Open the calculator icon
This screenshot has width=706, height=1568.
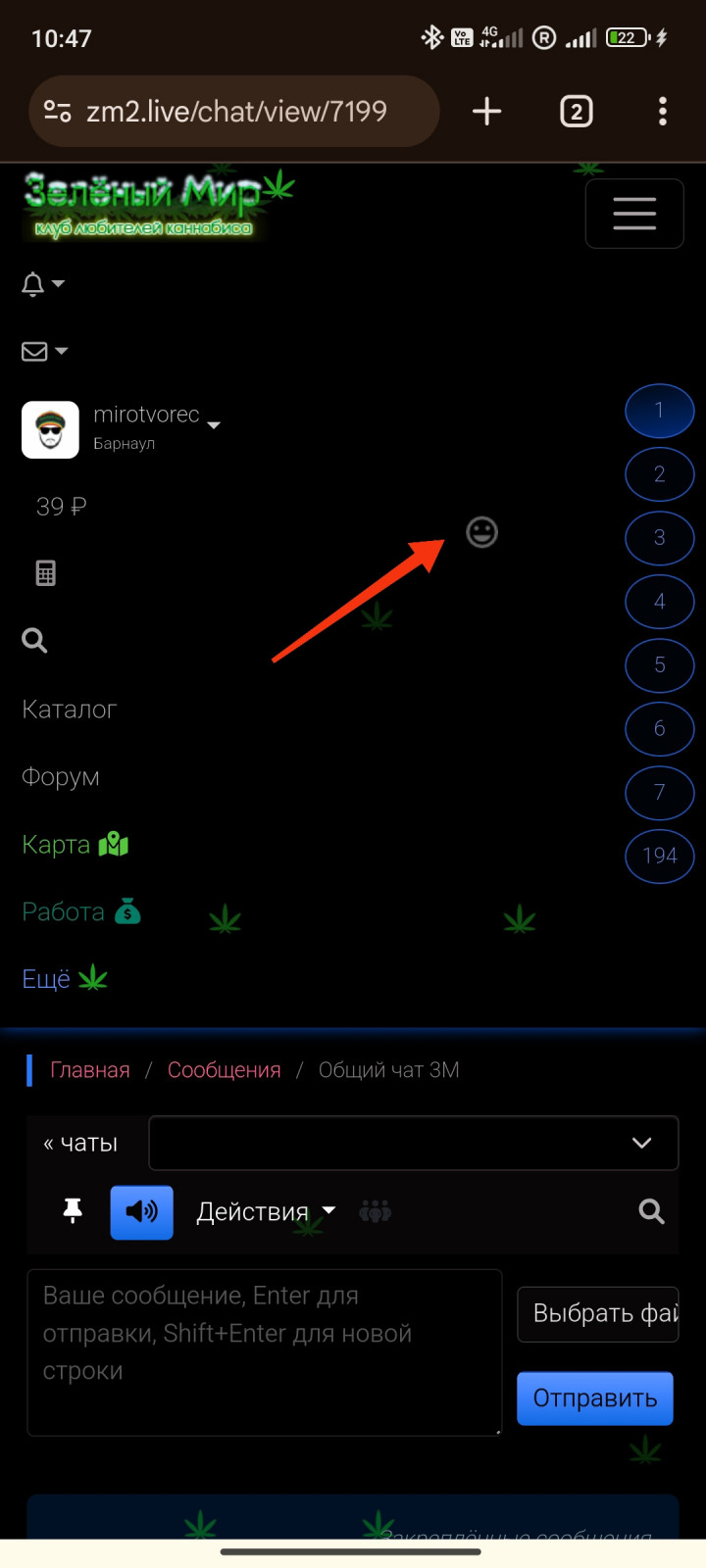point(45,573)
